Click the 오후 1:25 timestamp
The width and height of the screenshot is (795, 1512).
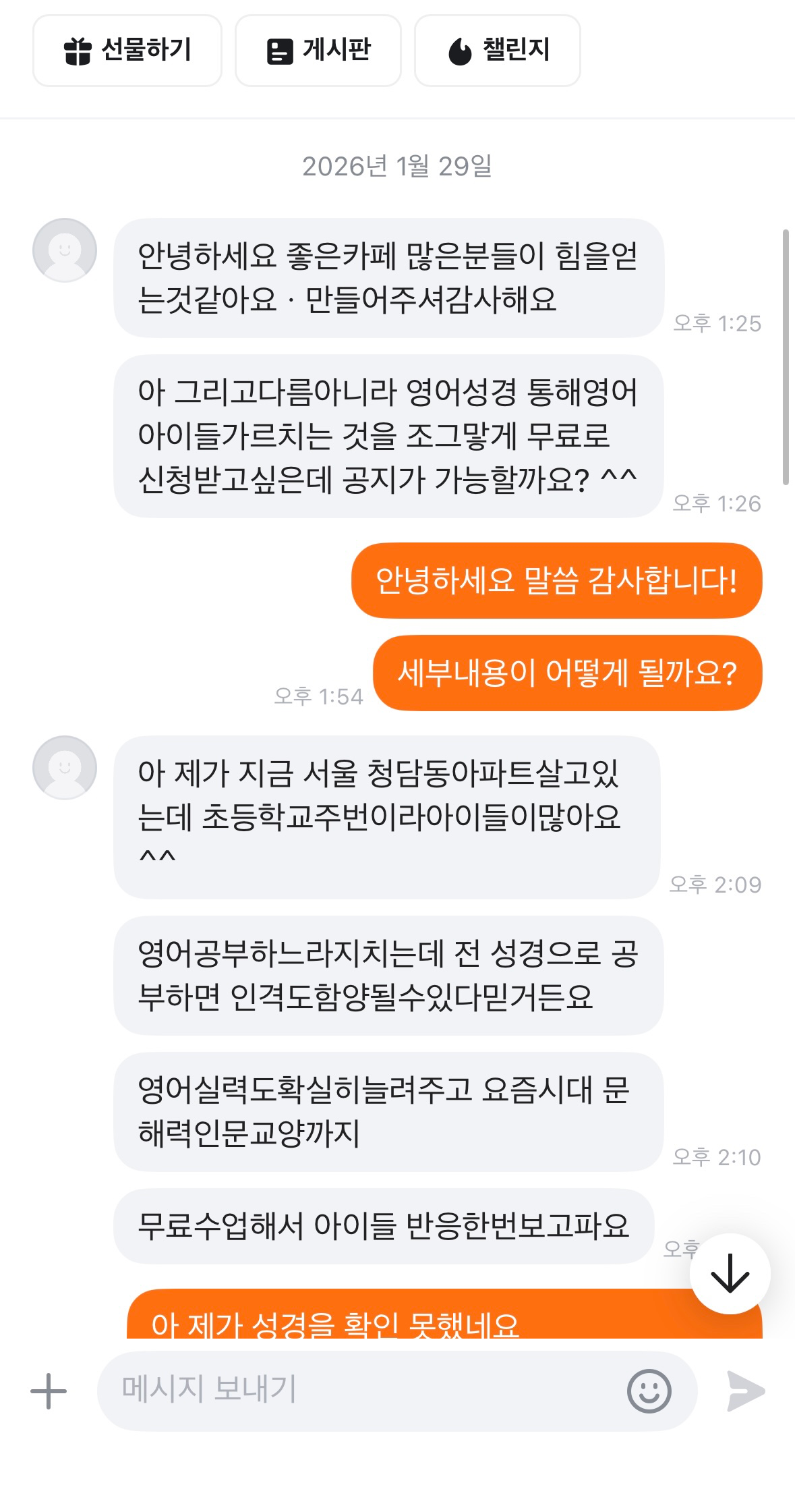click(x=717, y=324)
